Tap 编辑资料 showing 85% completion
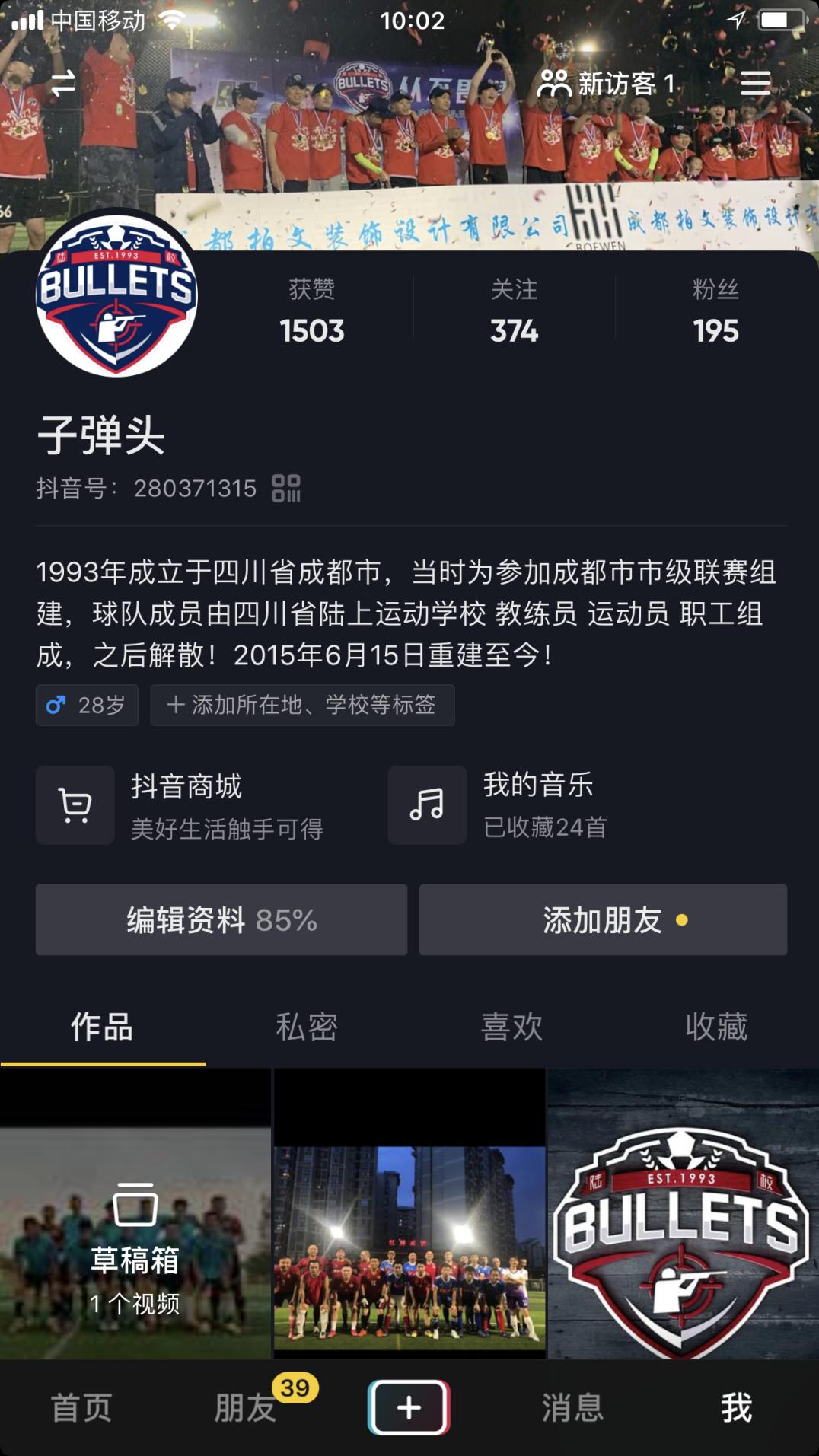The image size is (819, 1456). coord(221,919)
